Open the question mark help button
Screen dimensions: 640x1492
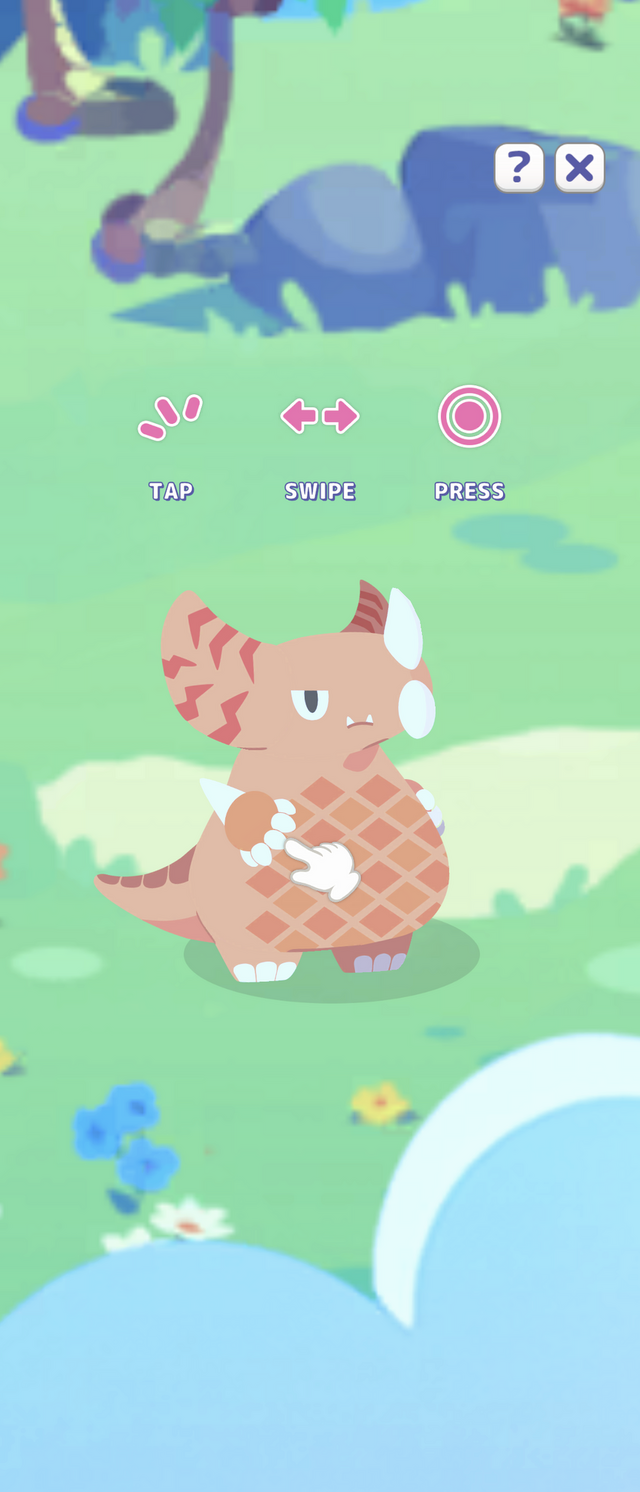[519, 168]
